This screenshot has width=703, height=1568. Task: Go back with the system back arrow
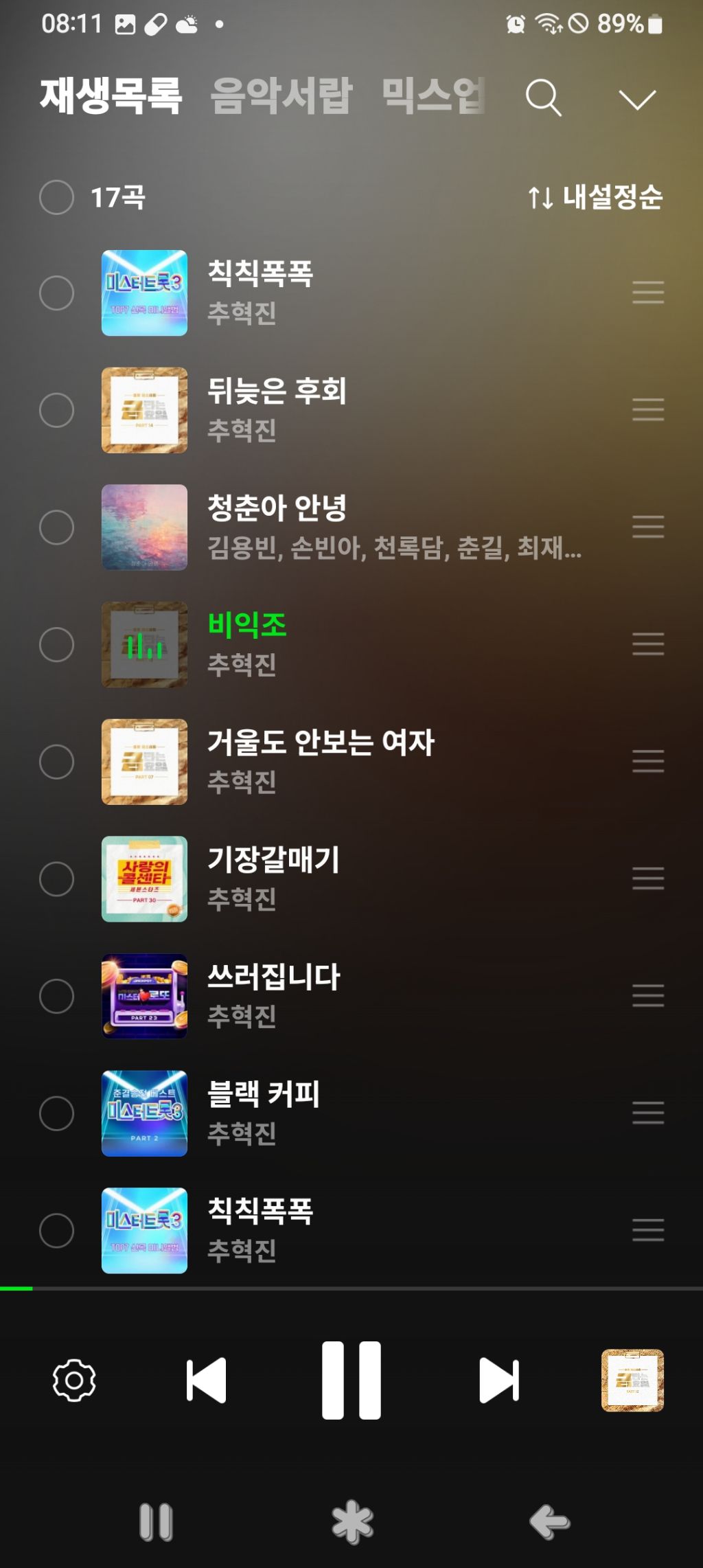[549, 1522]
